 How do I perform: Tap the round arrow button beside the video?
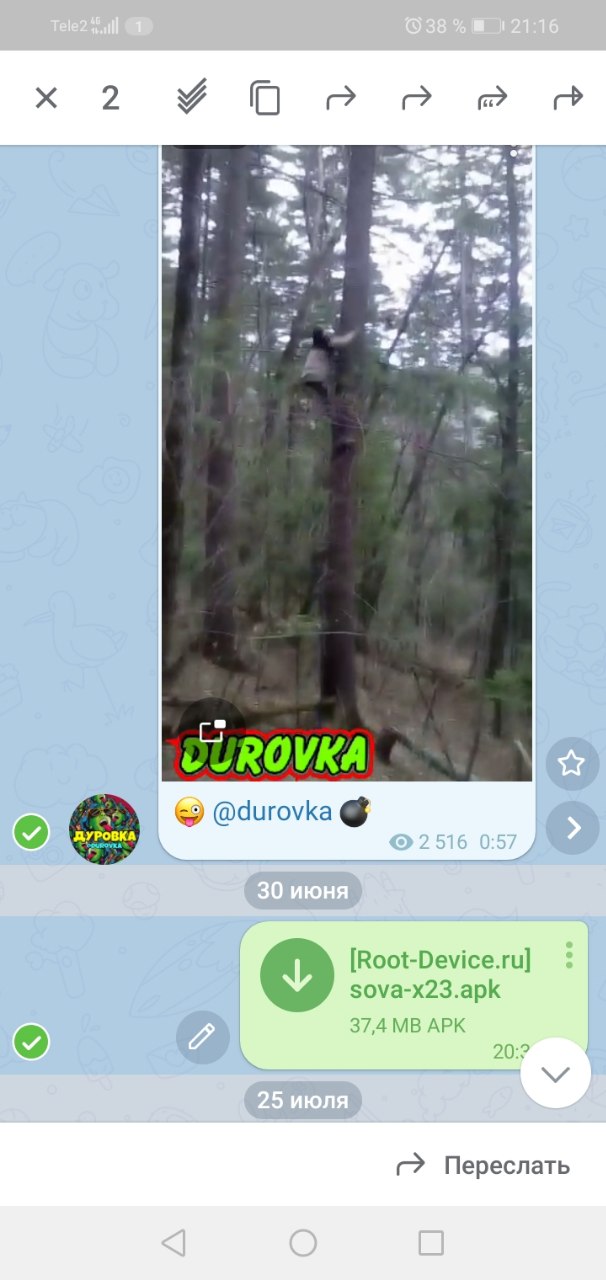[573, 827]
